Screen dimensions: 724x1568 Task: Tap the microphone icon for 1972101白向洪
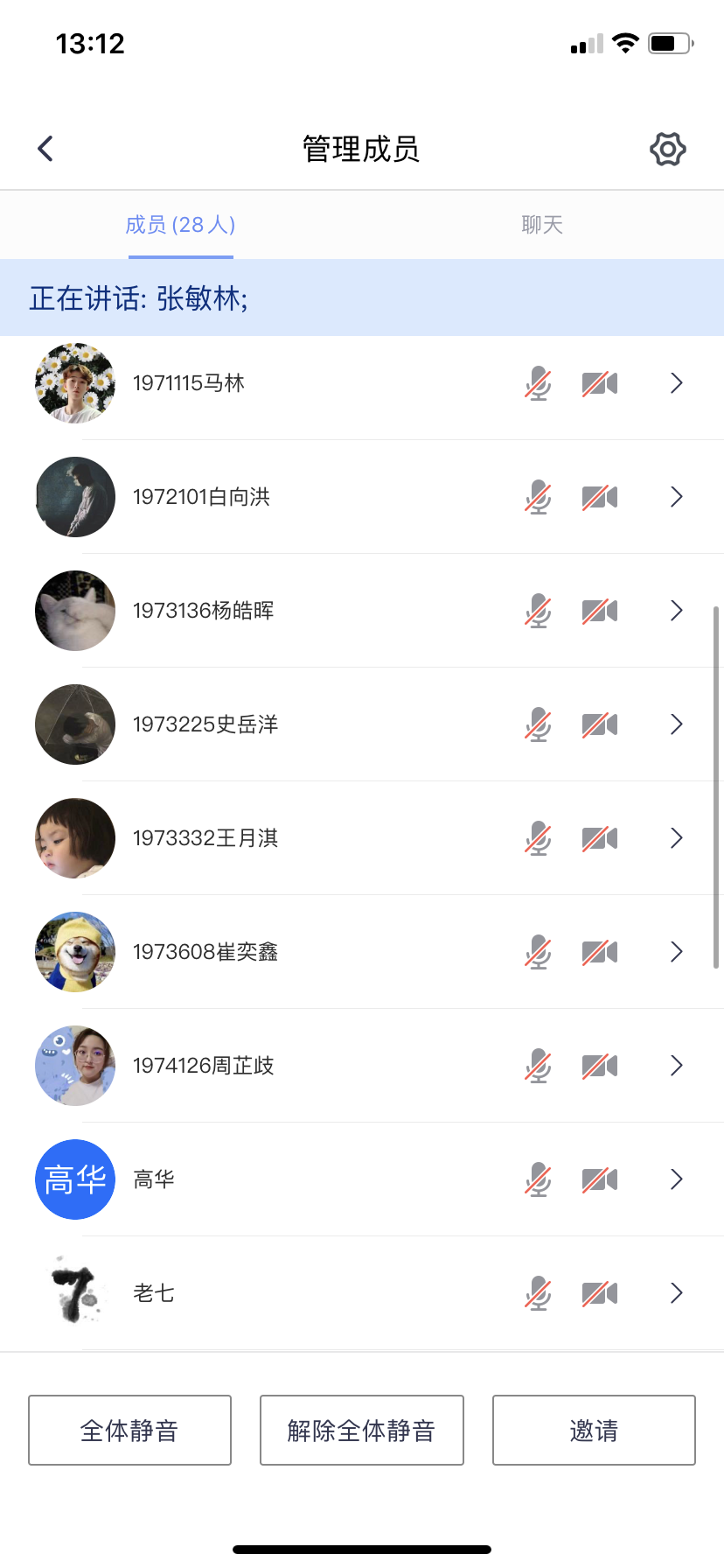[539, 497]
